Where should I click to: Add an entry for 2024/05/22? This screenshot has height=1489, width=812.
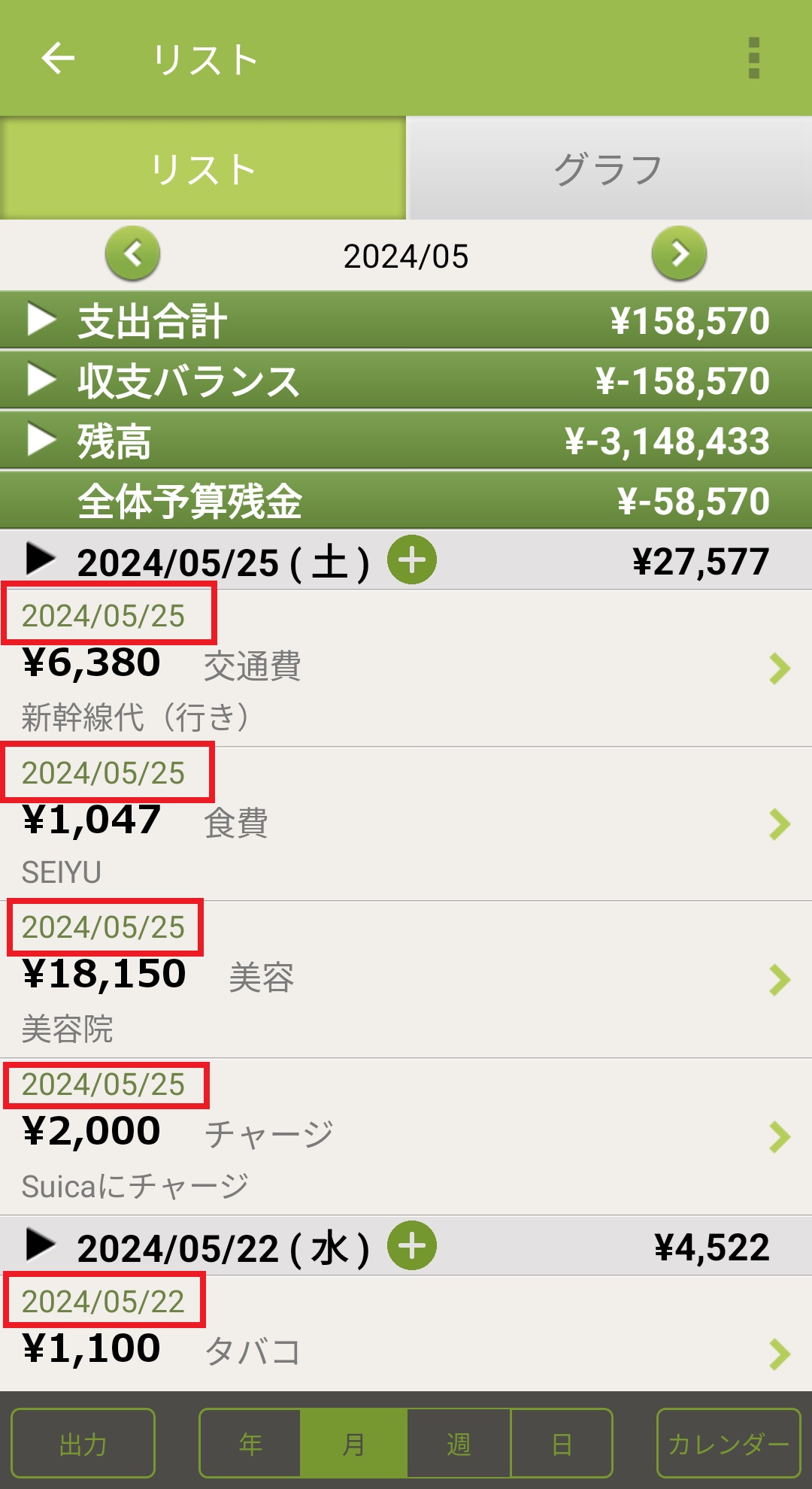[x=411, y=1245]
